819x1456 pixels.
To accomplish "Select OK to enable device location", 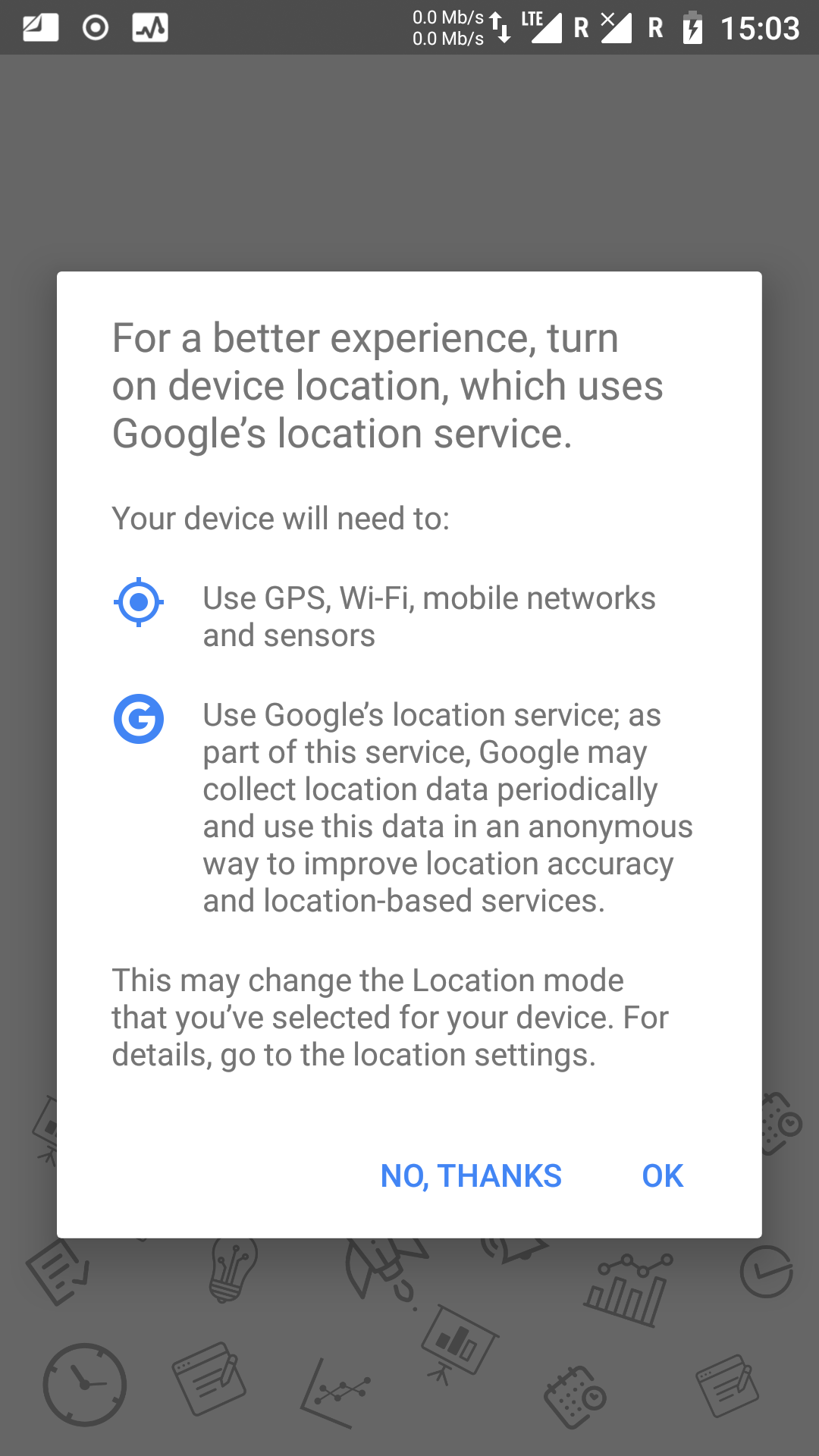I will click(x=661, y=1175).
